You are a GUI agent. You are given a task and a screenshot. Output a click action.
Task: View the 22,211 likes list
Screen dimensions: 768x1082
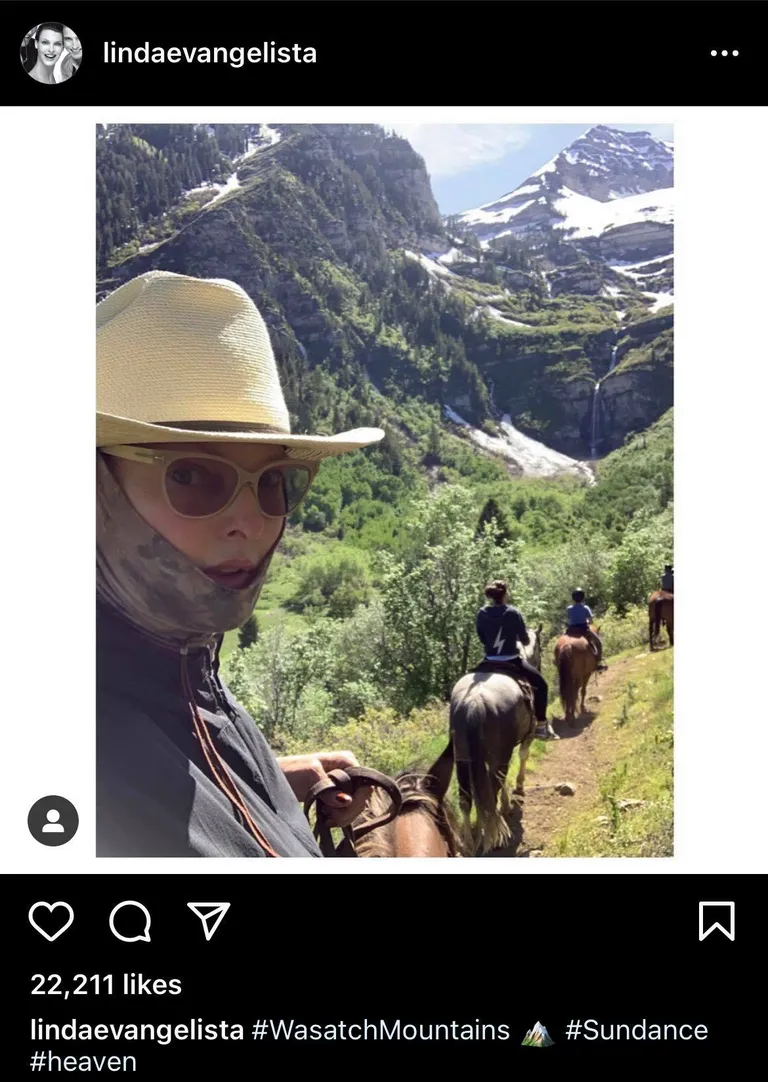click(x=106, y=985)
